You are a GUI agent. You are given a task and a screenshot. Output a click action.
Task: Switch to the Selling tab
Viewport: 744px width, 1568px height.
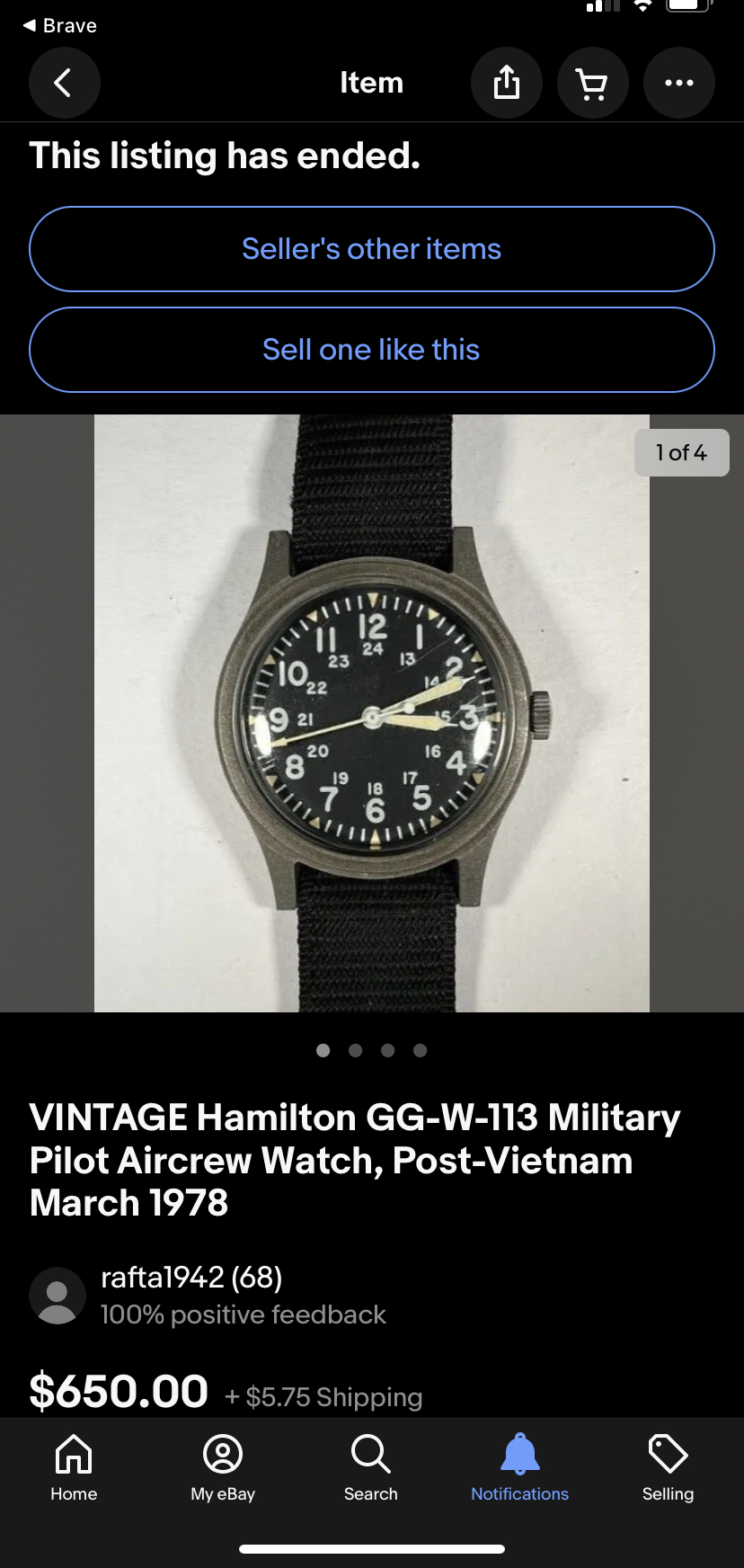[668, 1468]
